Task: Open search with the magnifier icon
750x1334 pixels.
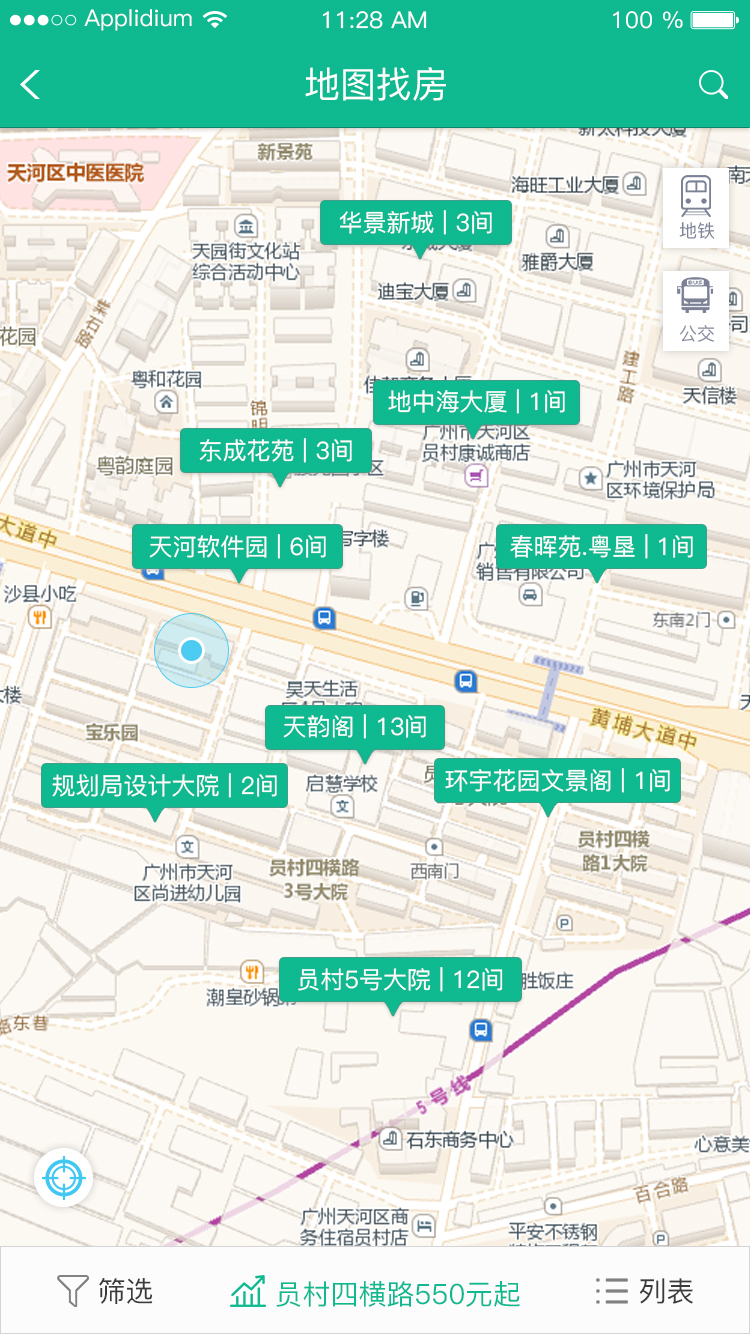Action: [712, 84]
